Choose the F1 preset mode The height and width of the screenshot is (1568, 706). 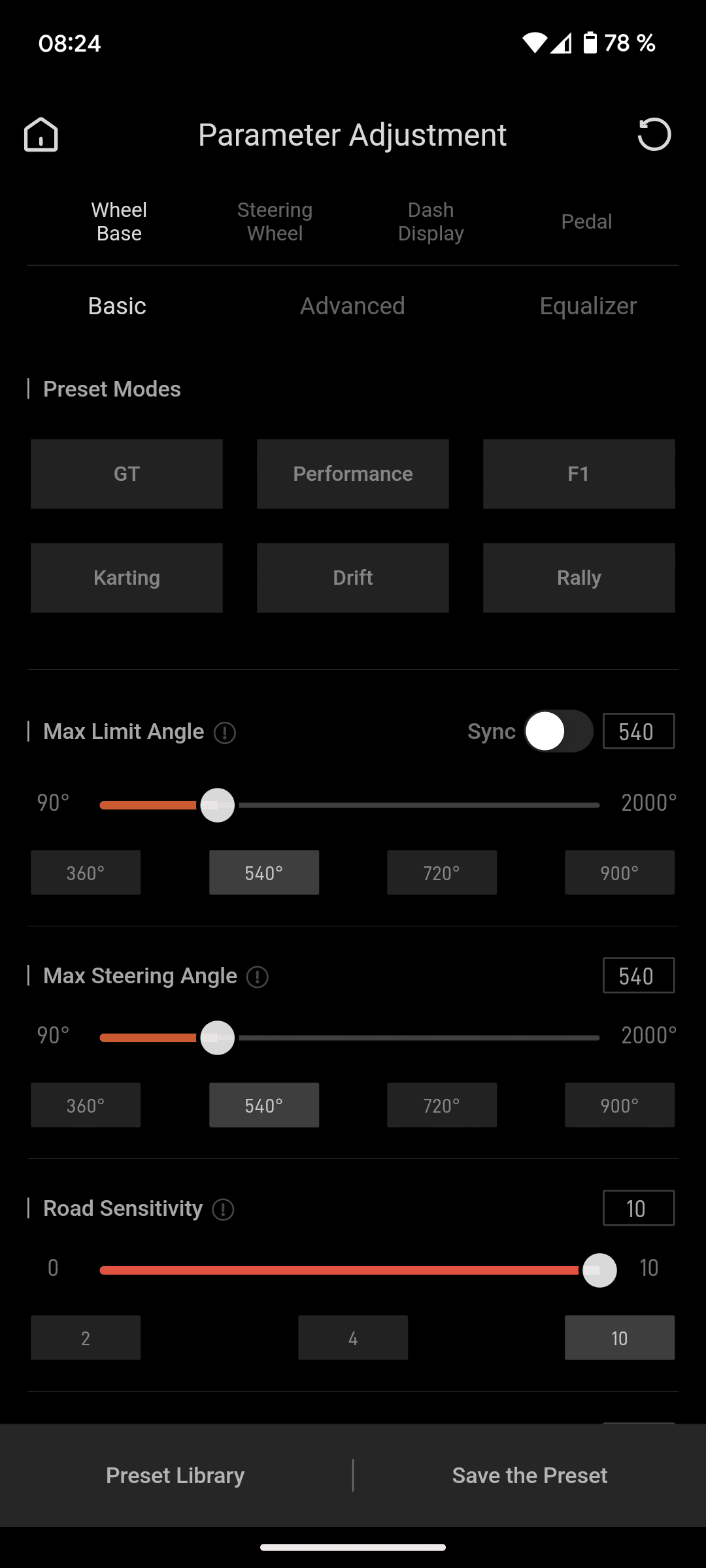[579, 474]
